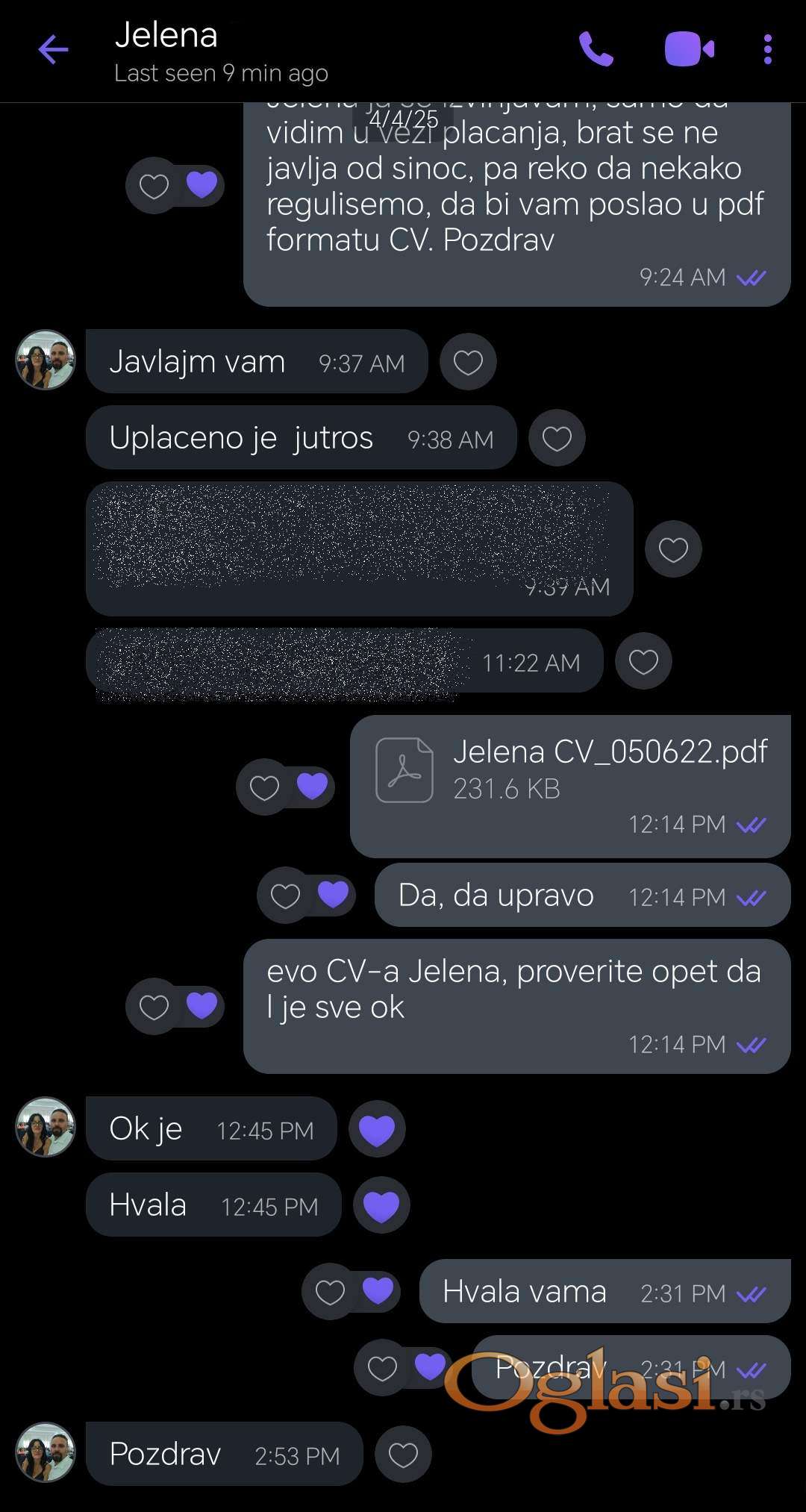Like the hidden message sent at 11:22 AM
This screenshot has width=806, height=1512.
coord(643,662)
